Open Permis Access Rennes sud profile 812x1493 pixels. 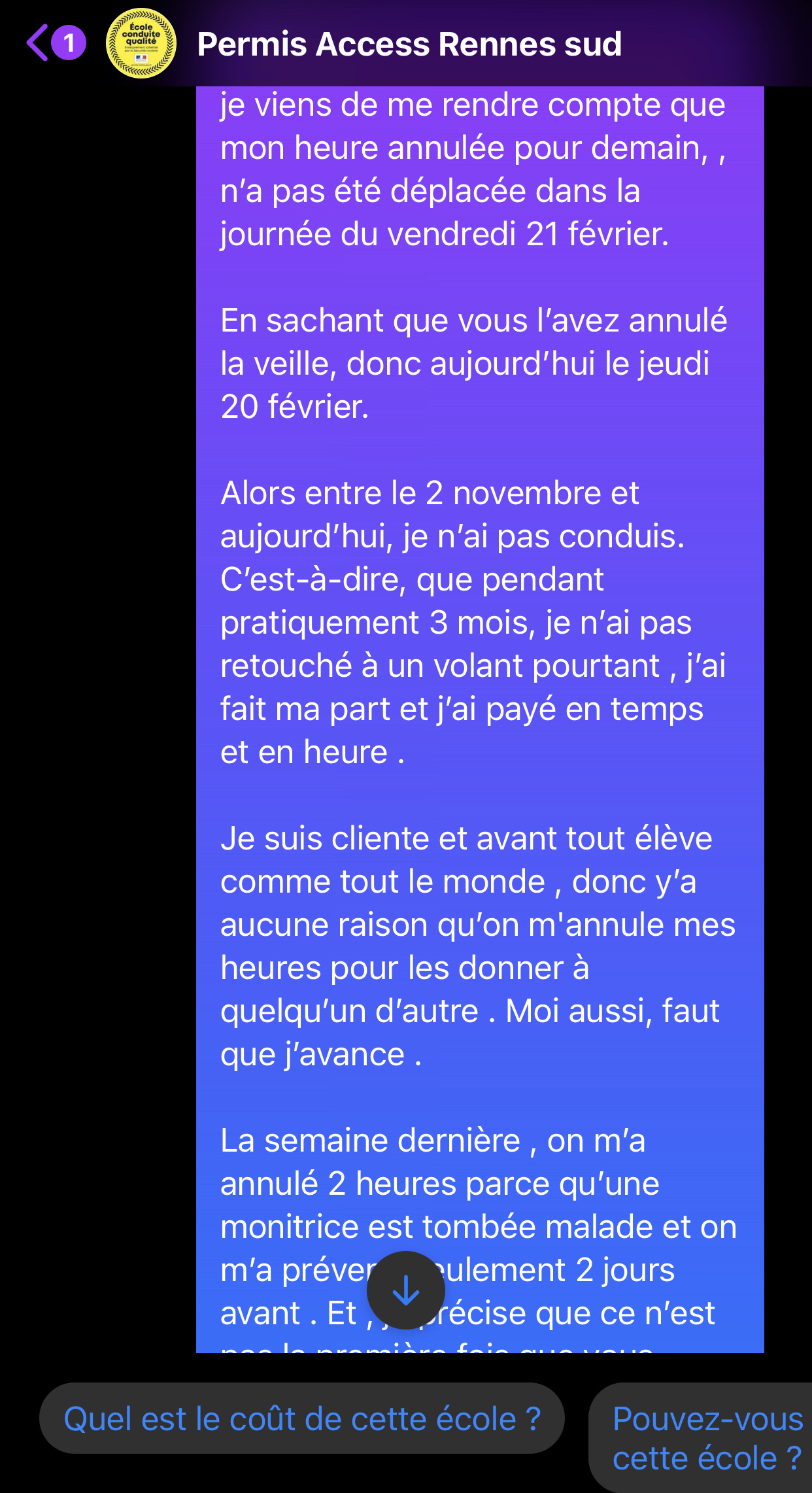(x=409, y=44)
